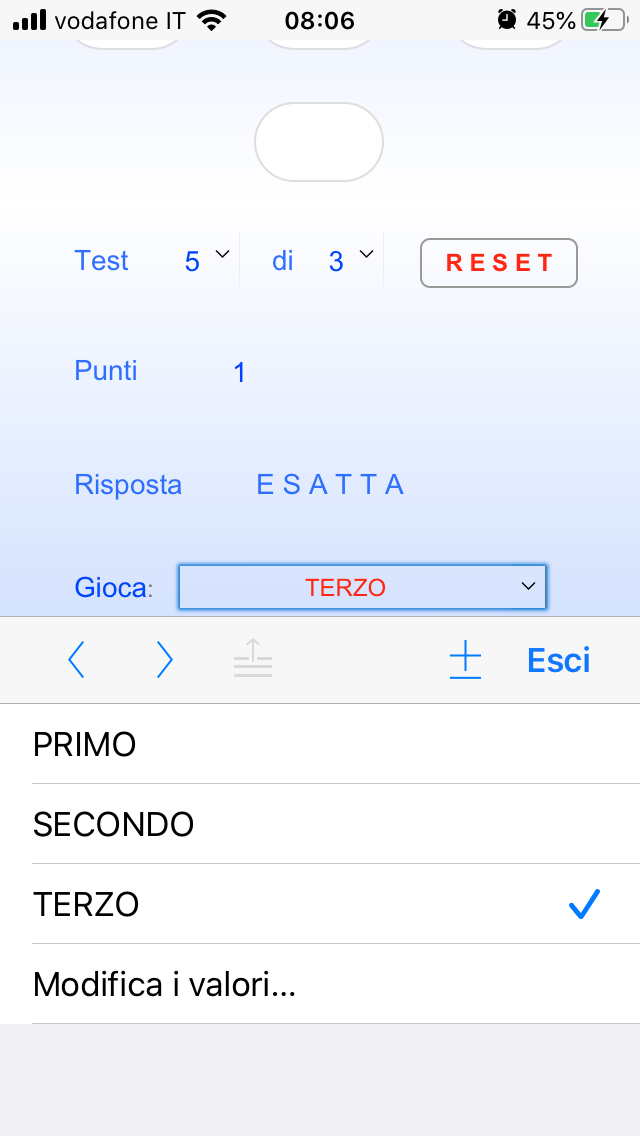The width and height of the screenshot is (640, 1136).
Task: Choose the SECONDO option
Action: click(320, 825)
